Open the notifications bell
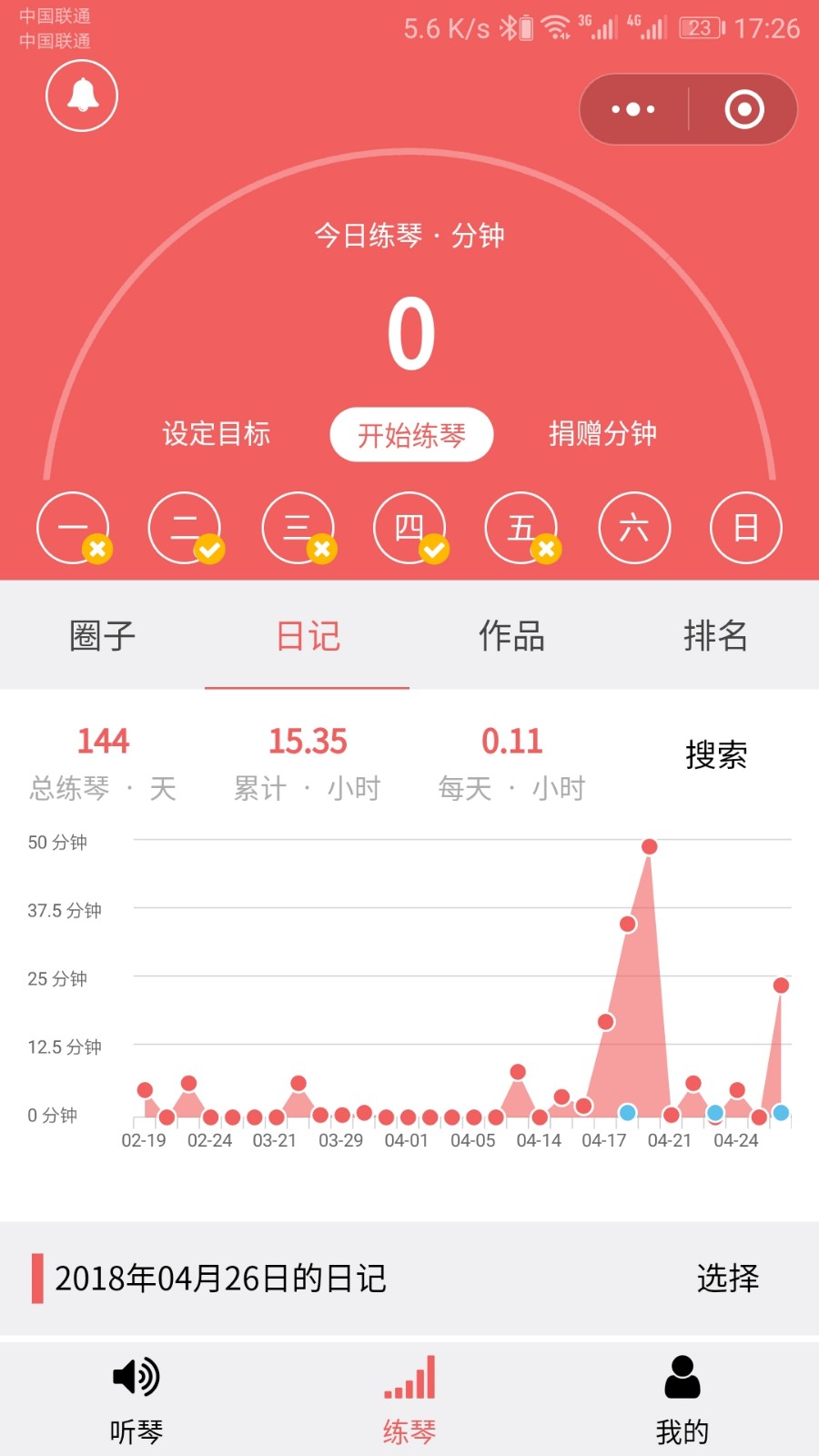The height and width of the screenshot is (1456, 819). (x=82, y=96)
